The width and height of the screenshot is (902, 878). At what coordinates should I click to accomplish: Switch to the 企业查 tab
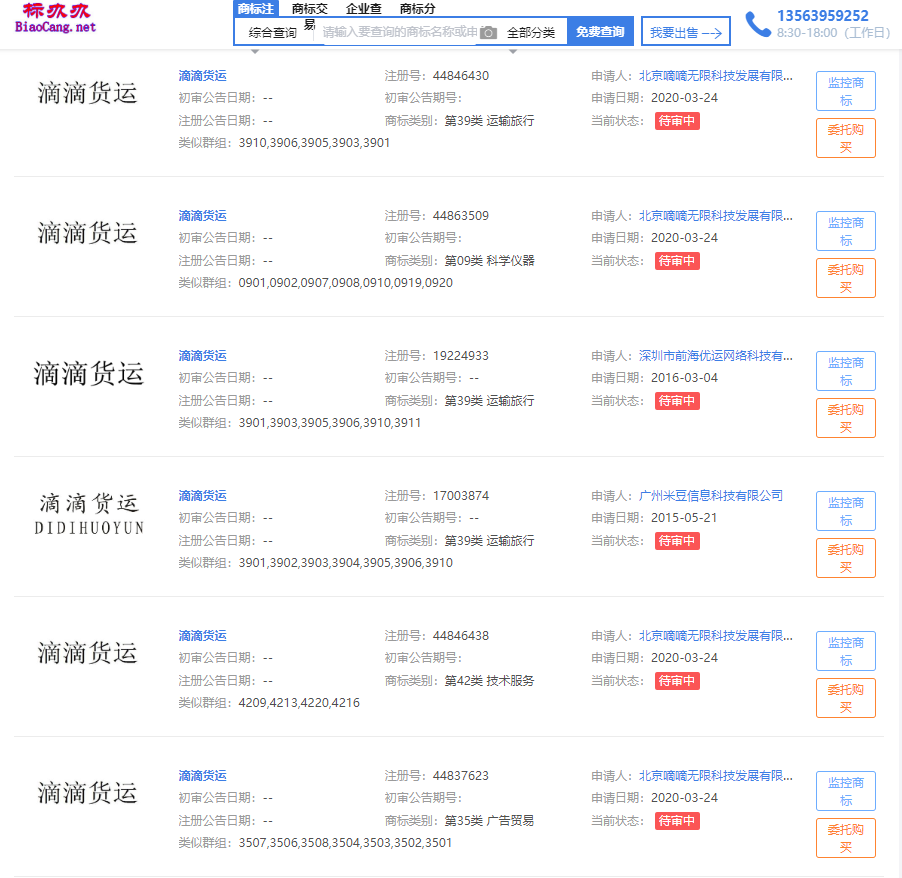tap(363, 9)
